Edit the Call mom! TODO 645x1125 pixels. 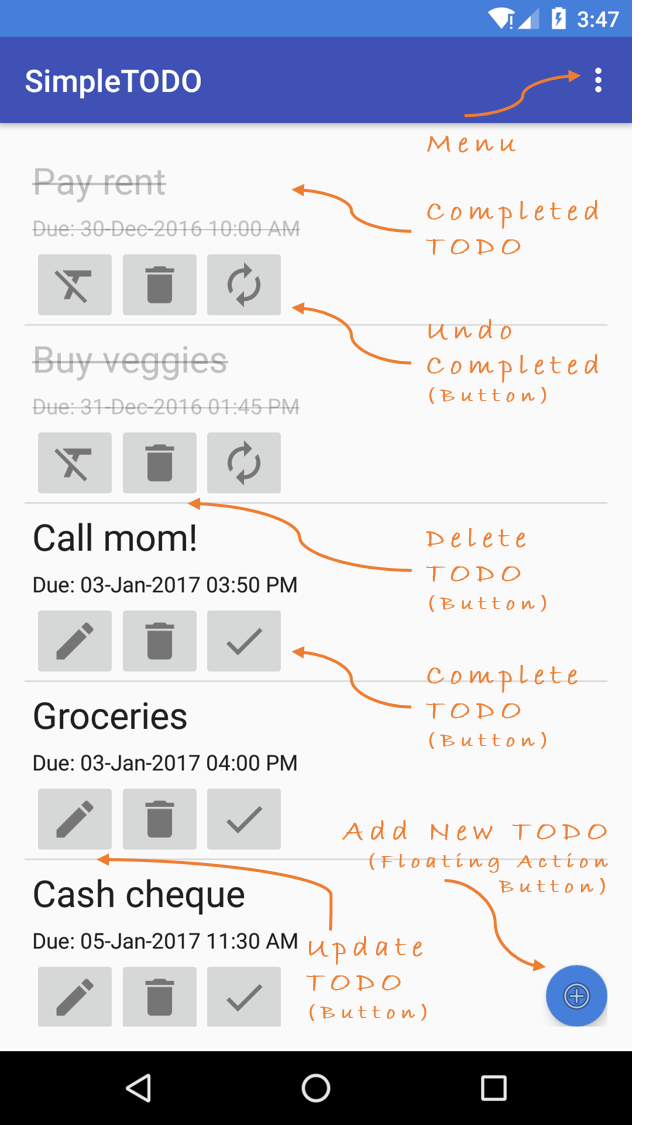pyautogui.click(x=75, y=641)
